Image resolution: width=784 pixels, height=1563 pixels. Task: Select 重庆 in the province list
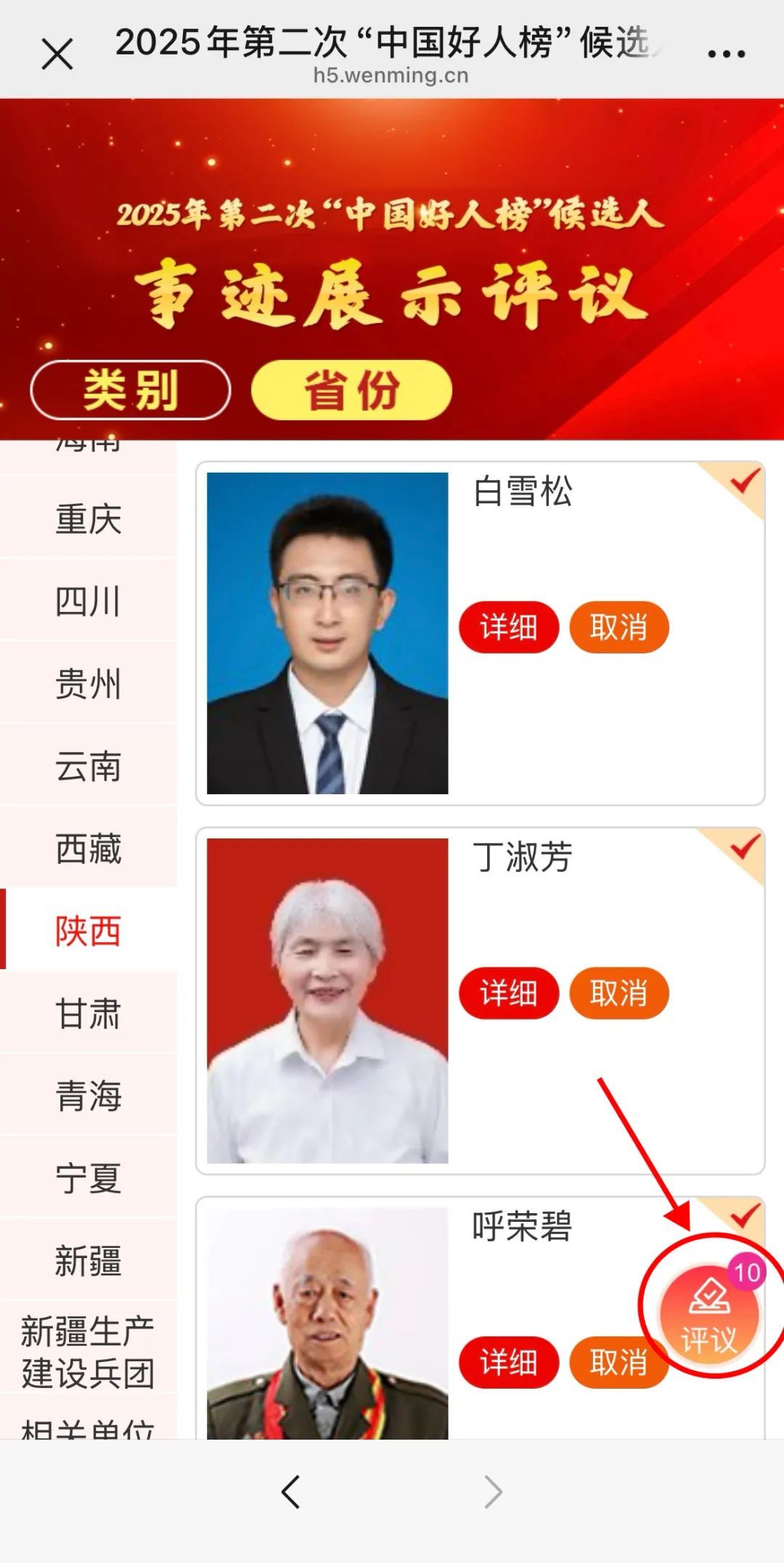[88, 518]
